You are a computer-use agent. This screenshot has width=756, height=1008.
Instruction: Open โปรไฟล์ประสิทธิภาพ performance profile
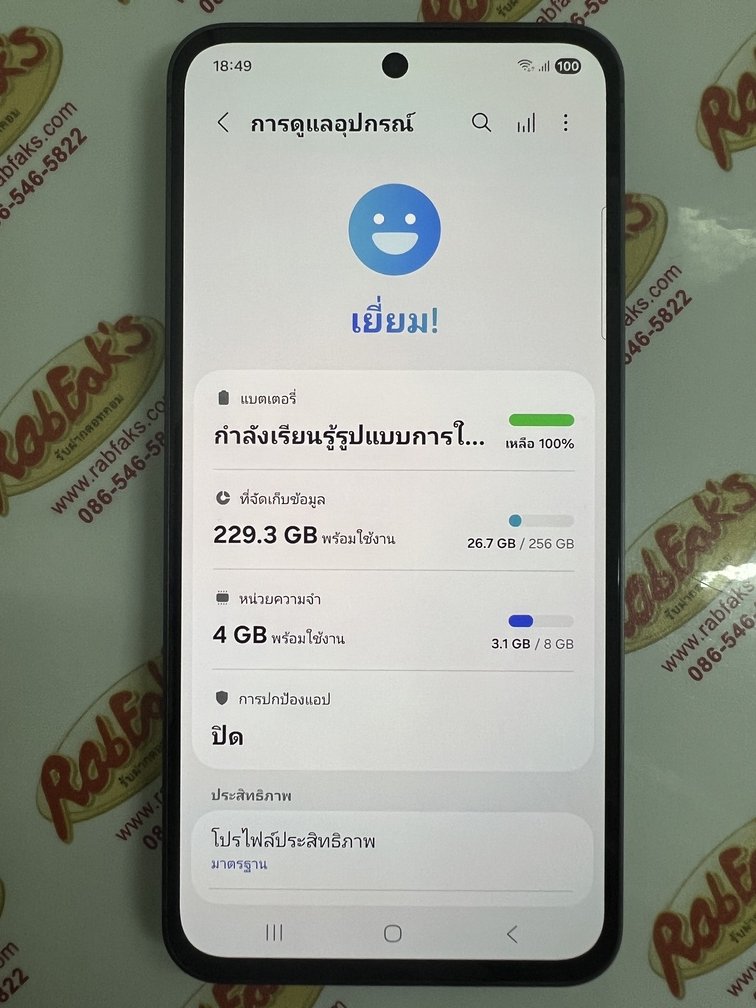tap(393, 849)
